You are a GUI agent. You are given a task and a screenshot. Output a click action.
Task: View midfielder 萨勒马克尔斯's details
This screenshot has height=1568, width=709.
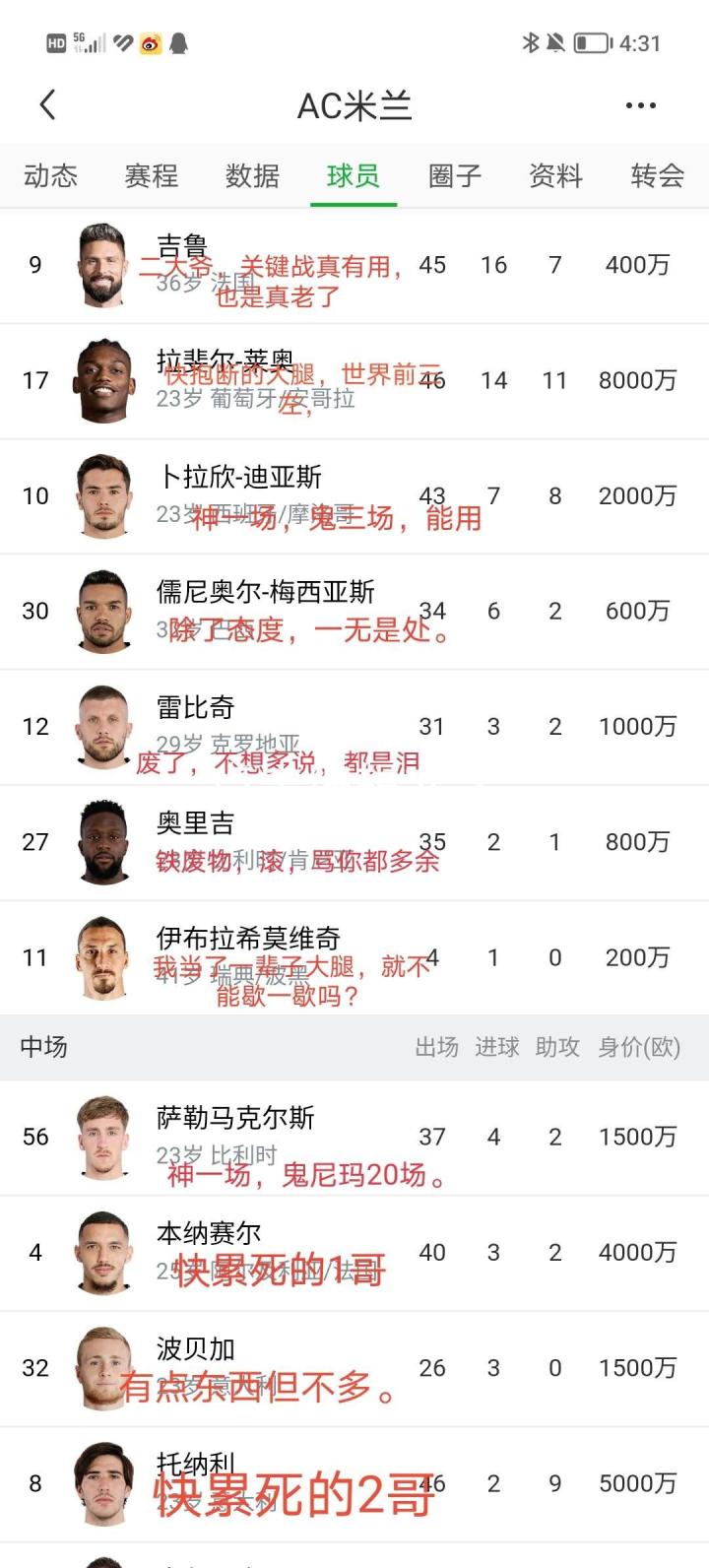354,1138
